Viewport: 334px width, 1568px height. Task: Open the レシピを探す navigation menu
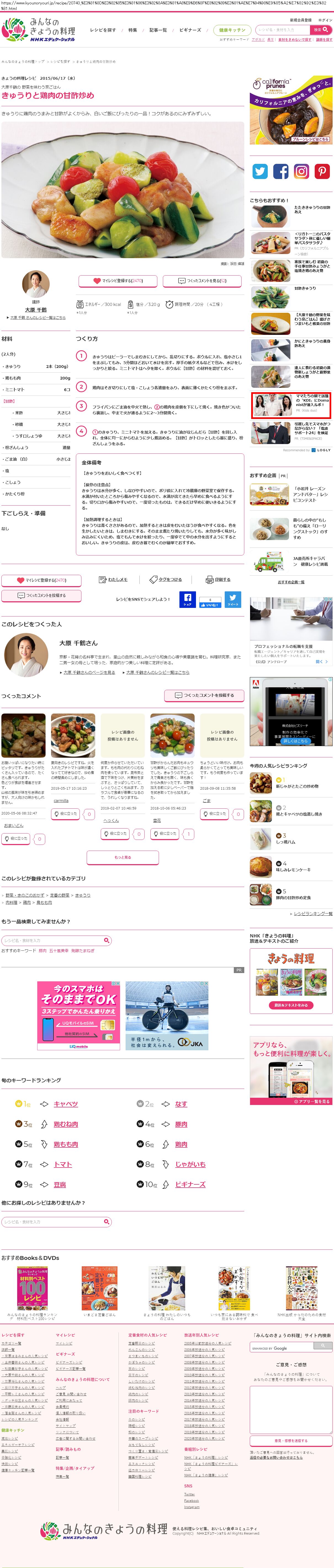[x=102, y=30]
